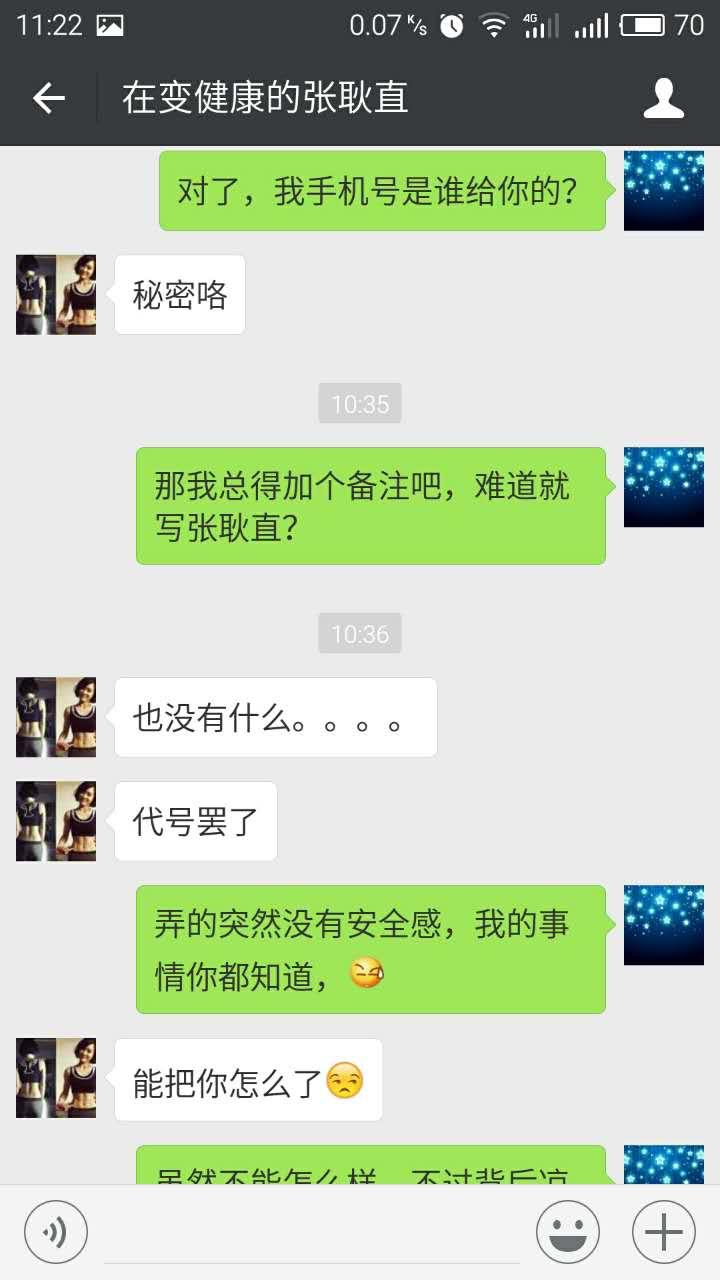Select my avatar next to "弄的突然没有安全感"
Screen dimensions: 720x1280
[663, 925]
